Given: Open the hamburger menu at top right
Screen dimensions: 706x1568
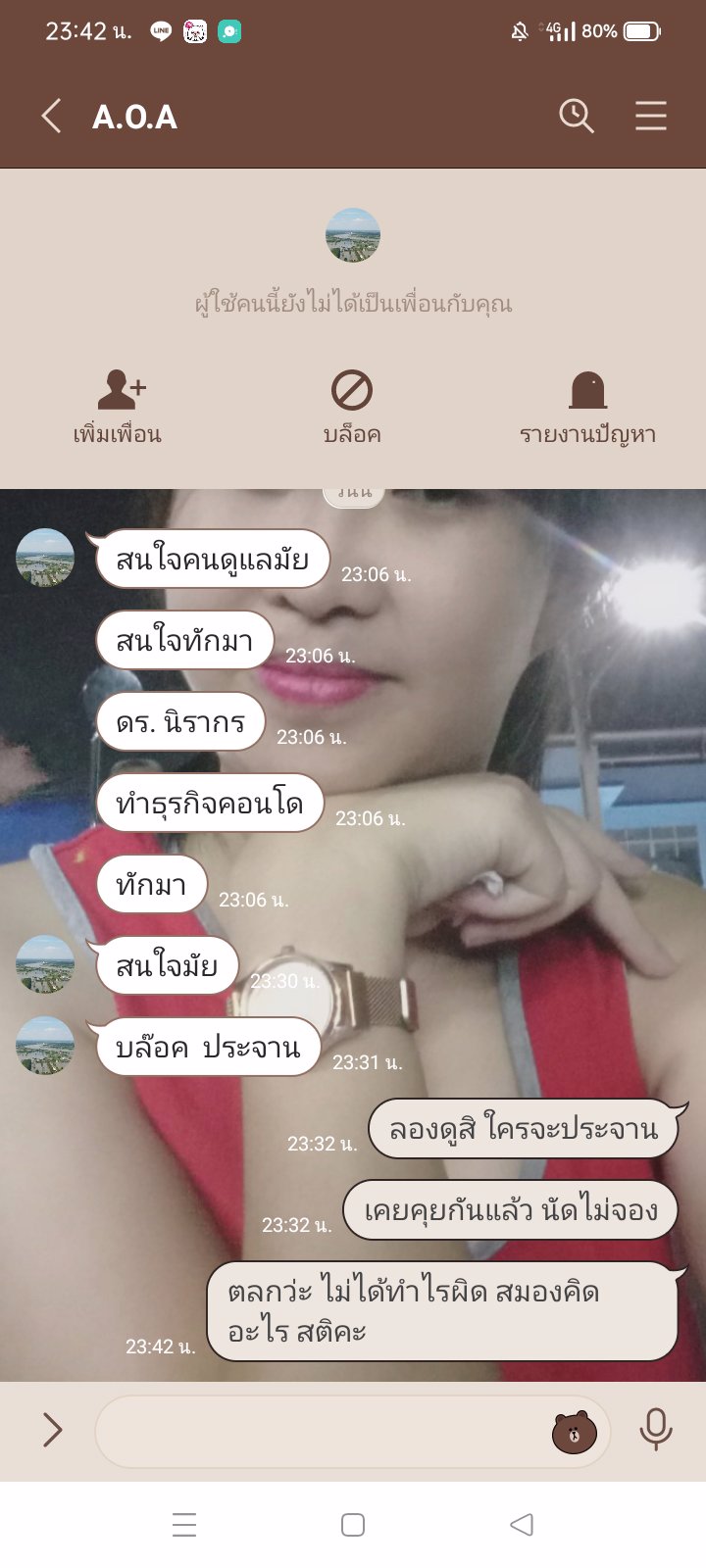Looking at the screenshot, I should pos(650,117).
